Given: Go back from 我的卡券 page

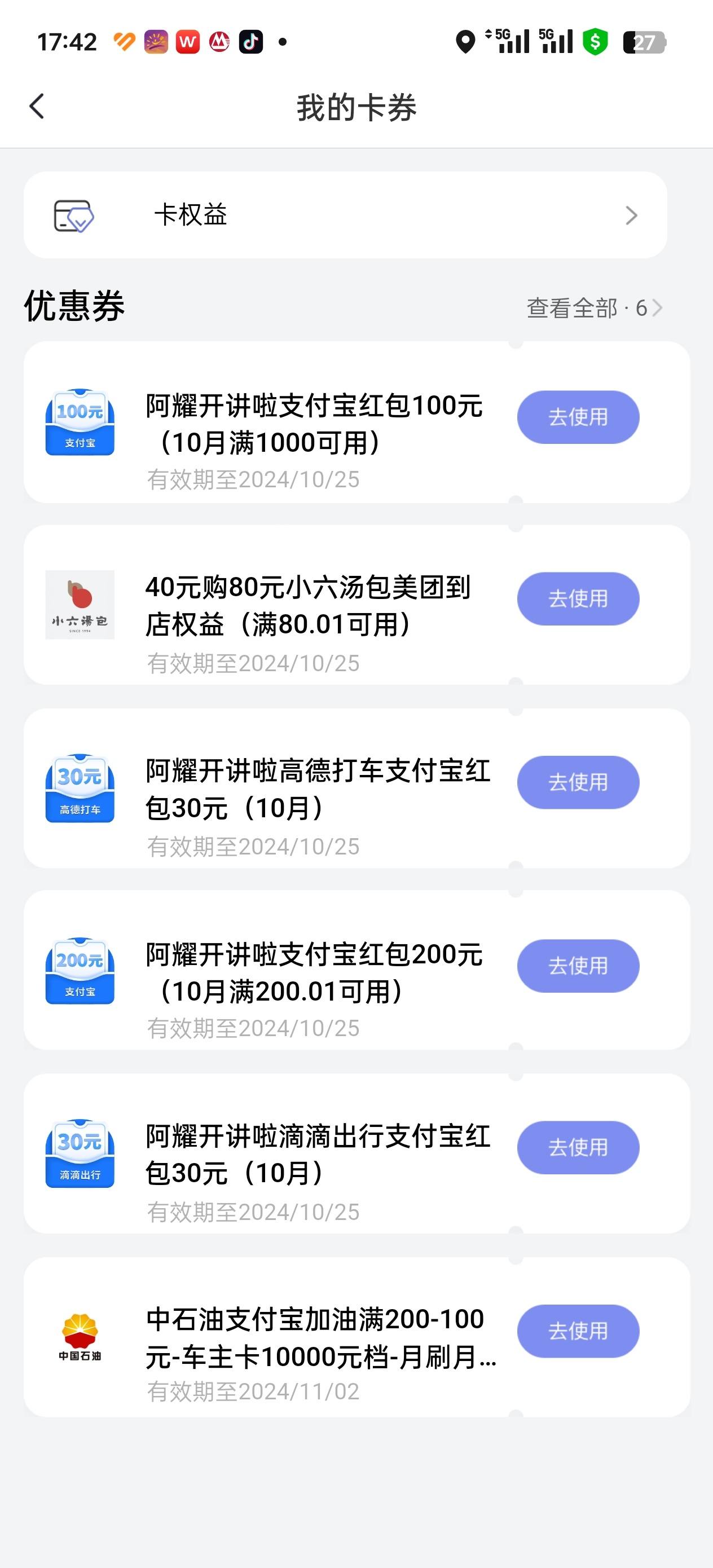Looking at the screenshot, I should click(x=37, y=107).
